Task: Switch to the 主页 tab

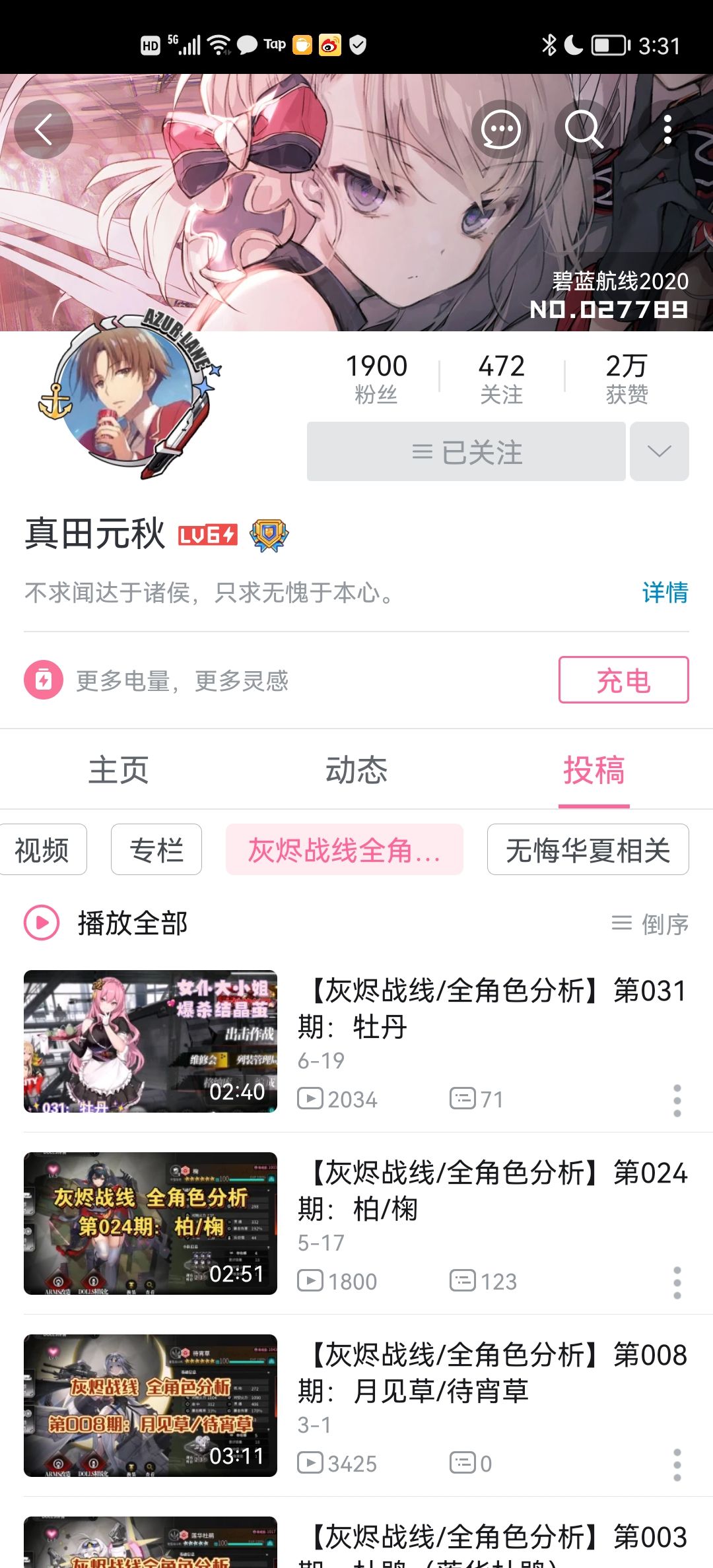Action: (x=119, y=770)
